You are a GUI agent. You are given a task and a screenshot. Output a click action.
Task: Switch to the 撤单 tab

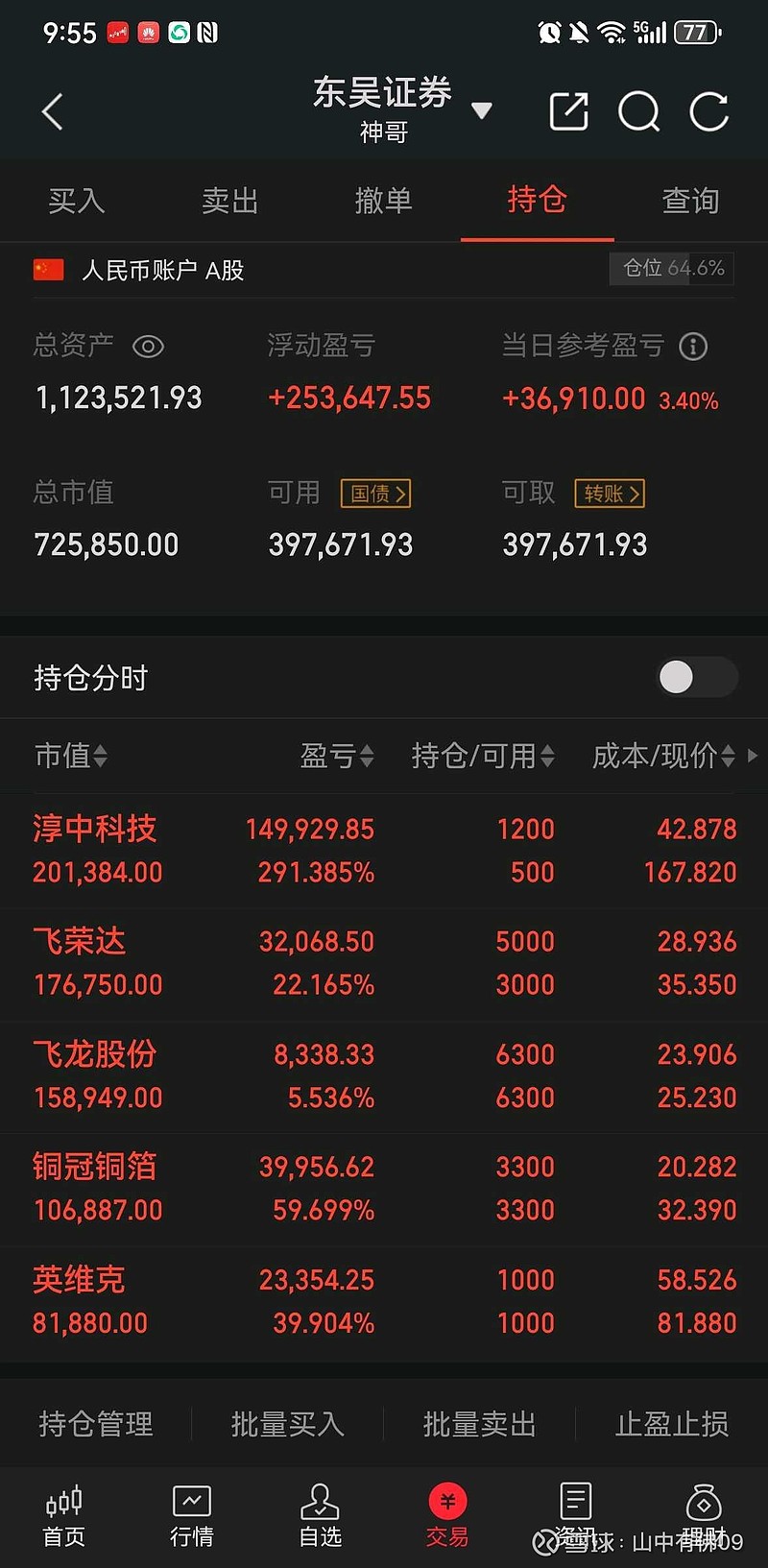pyautogui.click(x=384, y=201)
